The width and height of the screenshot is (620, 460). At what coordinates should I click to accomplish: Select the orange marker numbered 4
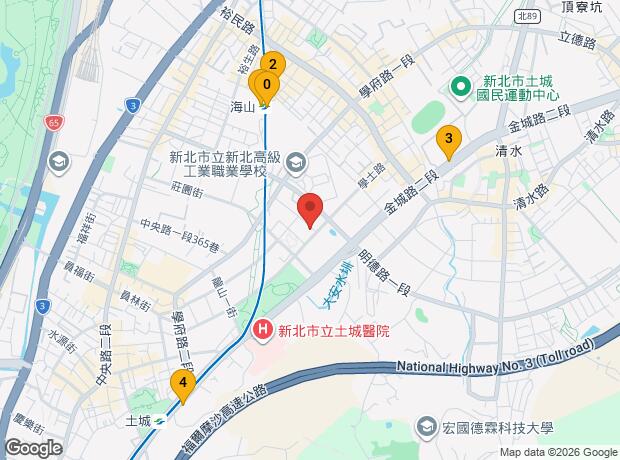[x=183, y=385]
